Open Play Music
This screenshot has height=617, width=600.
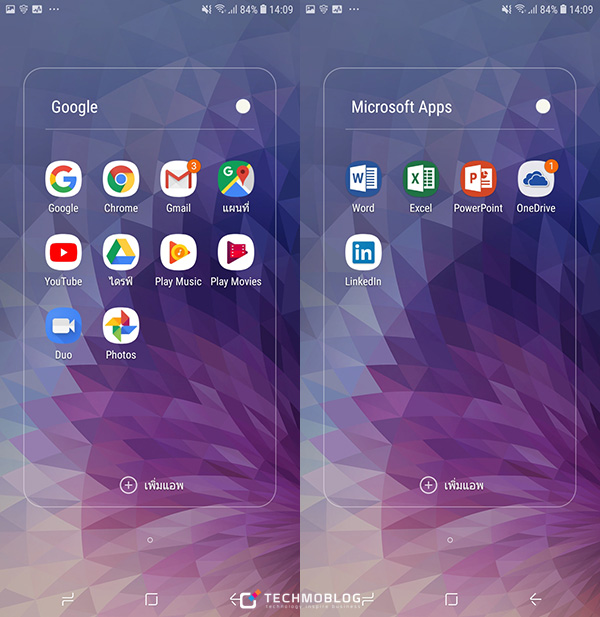pyautogui.click(x=178, y=253)
